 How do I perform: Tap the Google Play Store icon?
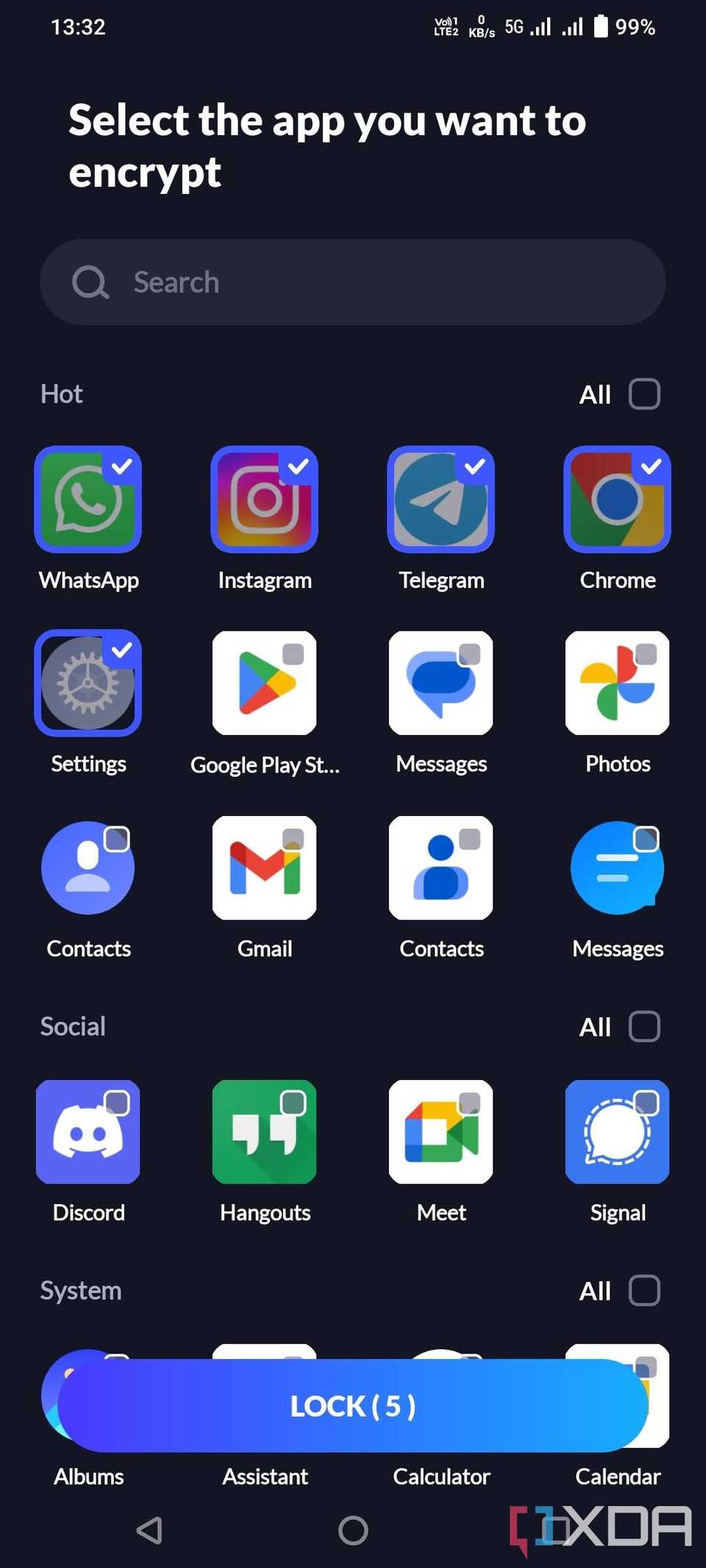pyautogui.click(x=265, y=684)
